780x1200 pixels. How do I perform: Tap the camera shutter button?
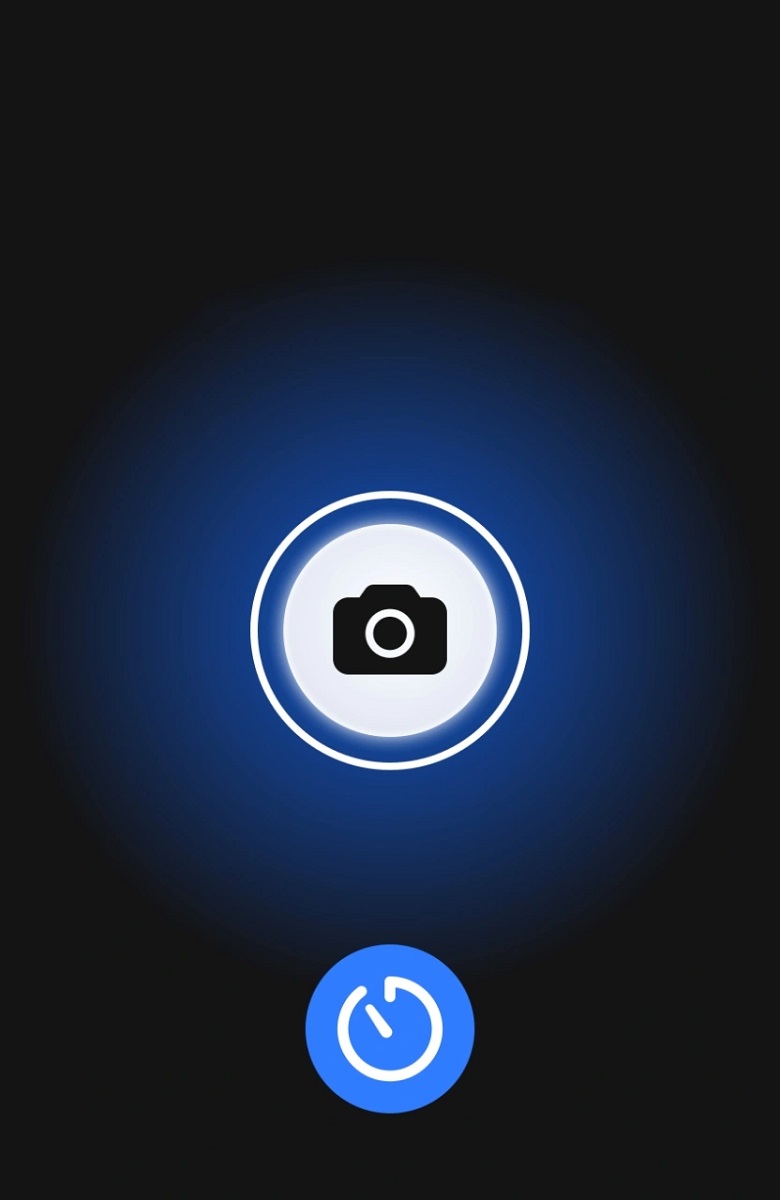pos(390,630)
